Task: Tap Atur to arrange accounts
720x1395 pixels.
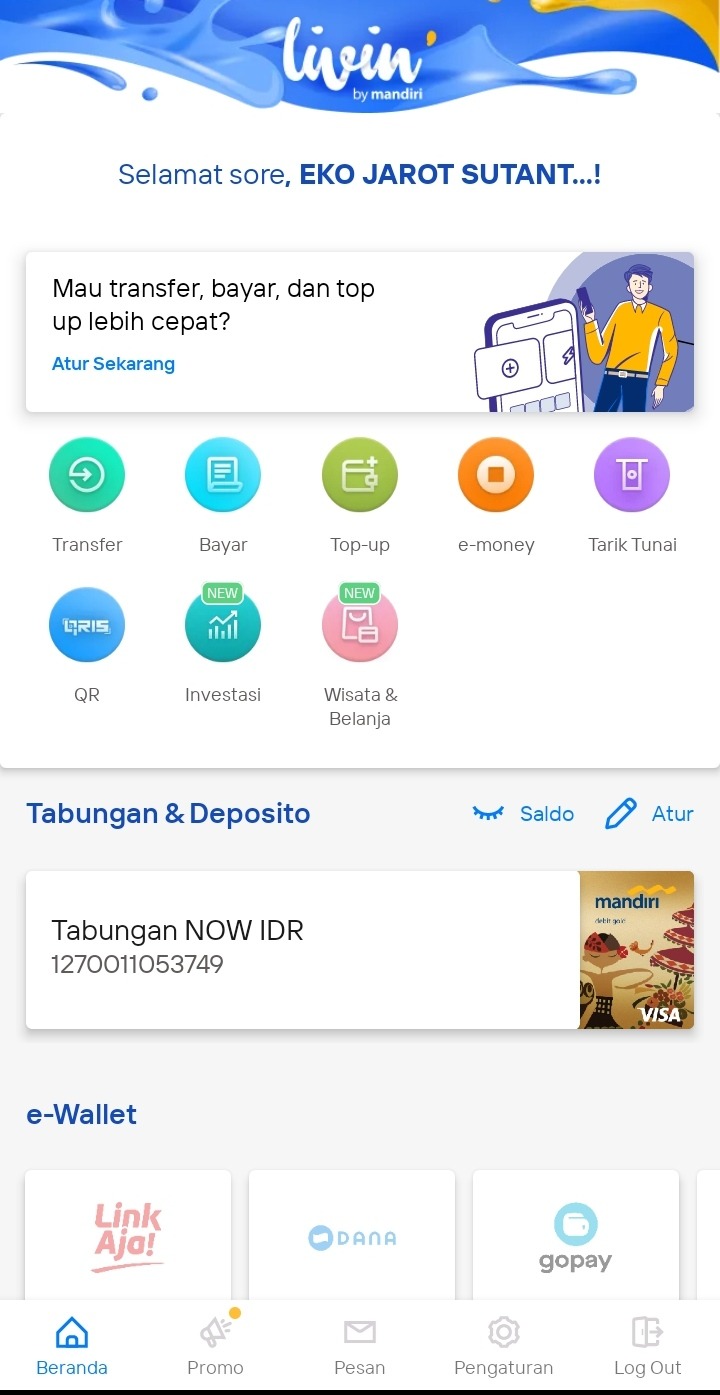Action: point(650,814)
